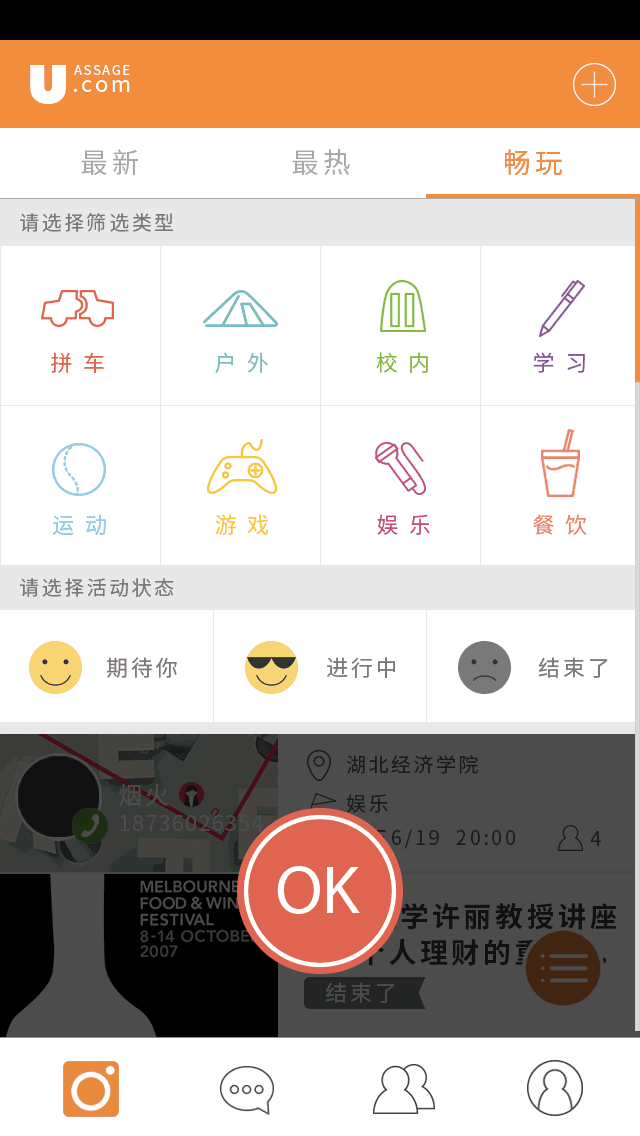Tap the plus icon in the header
This screenshot has height=1136, width=640.
594,85
